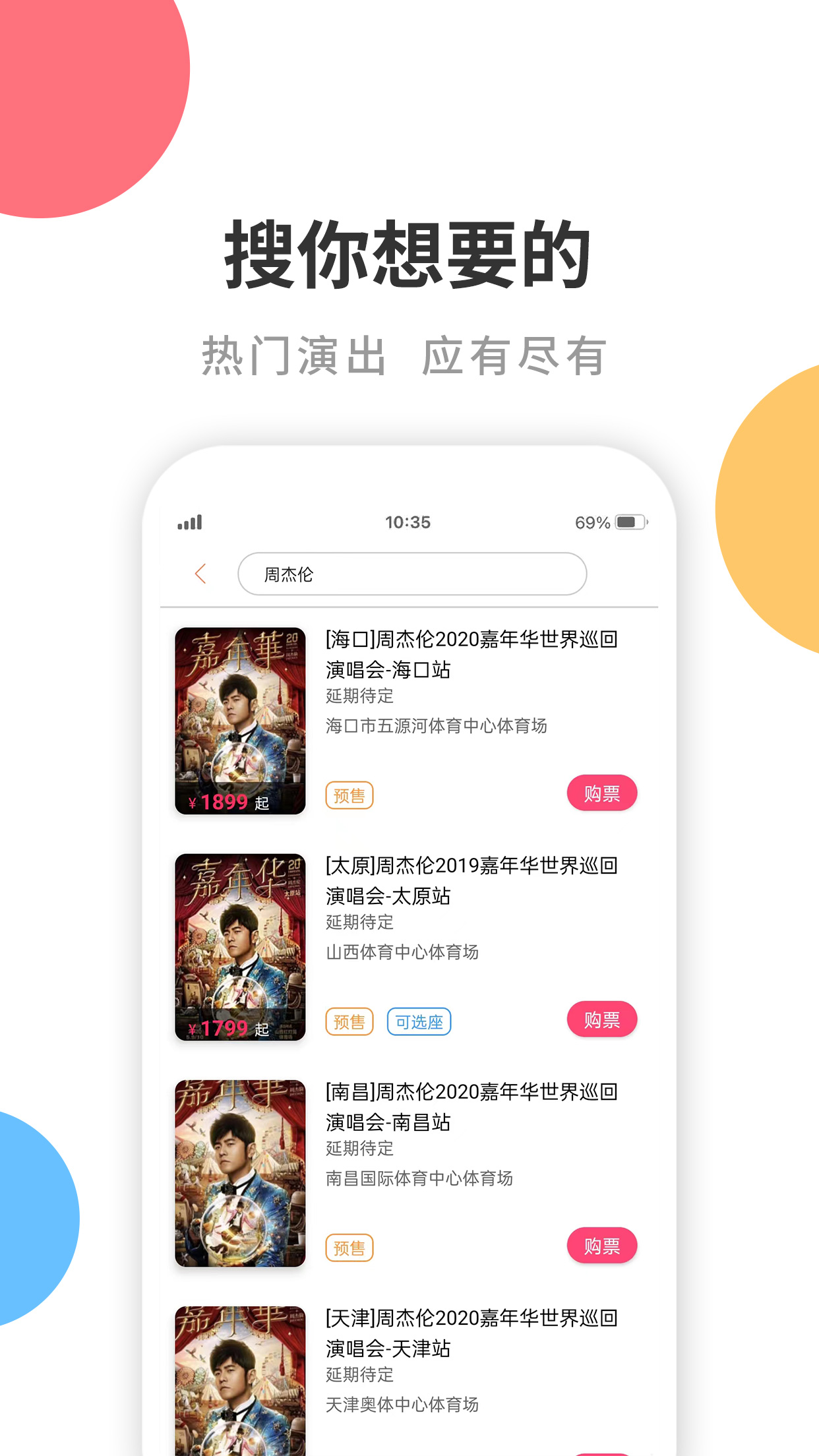Check the cellular signal strength indicator
This screenshot has width=819, height=1456.
(x=189, y=522)
